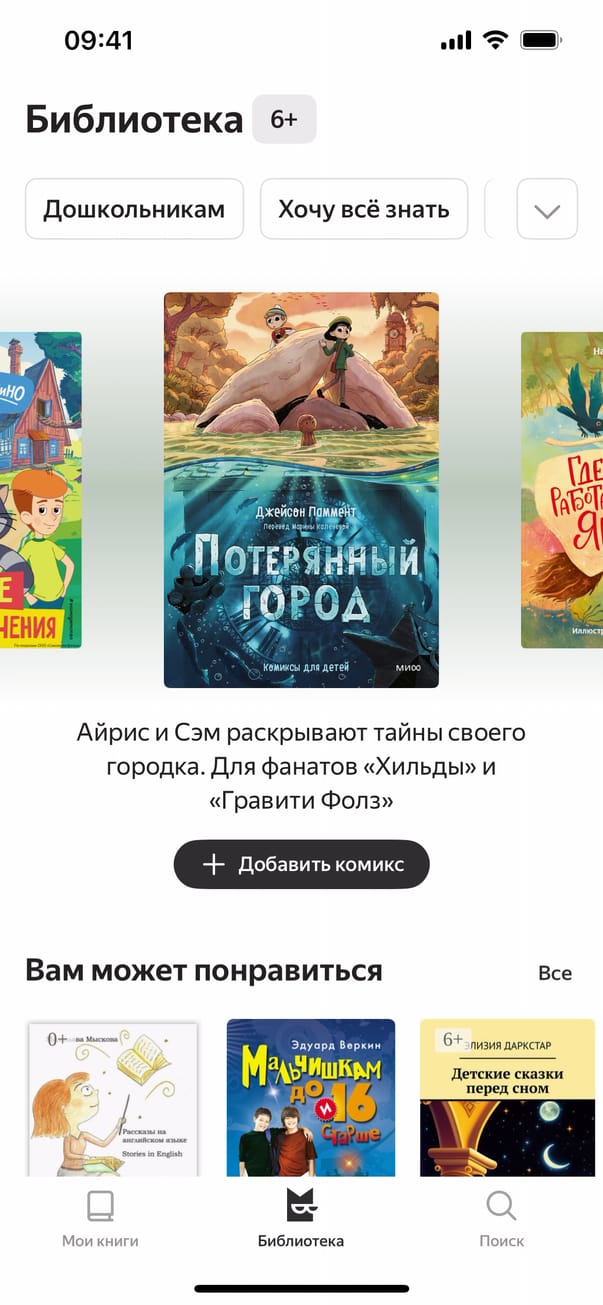Switch to the Библиотека tab
The image size is (603, 1305).
[x=301, y=1220]
